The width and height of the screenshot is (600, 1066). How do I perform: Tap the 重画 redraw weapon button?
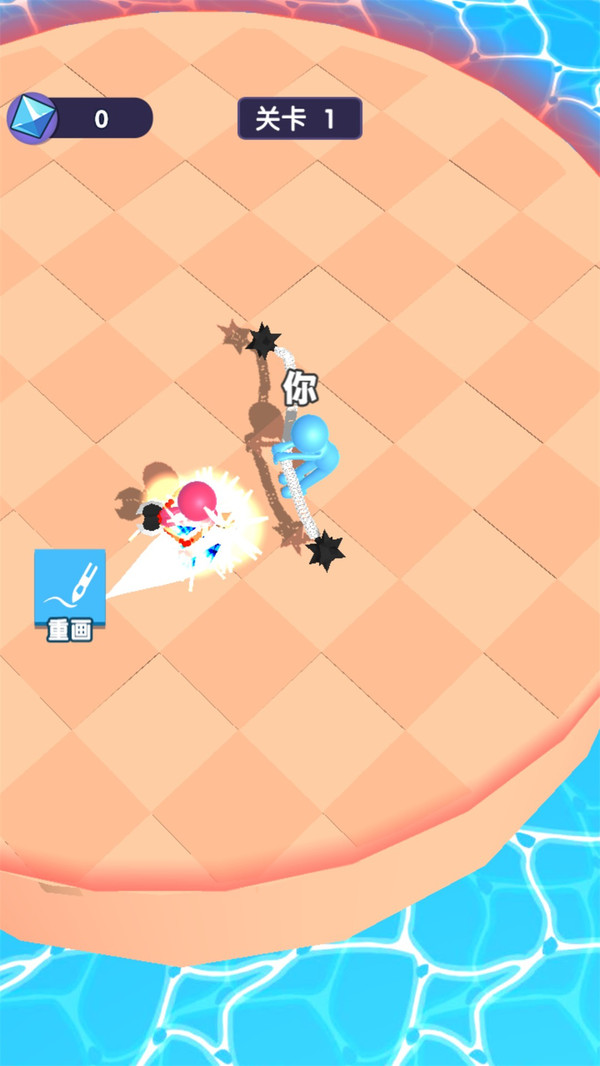pos(70,594)
